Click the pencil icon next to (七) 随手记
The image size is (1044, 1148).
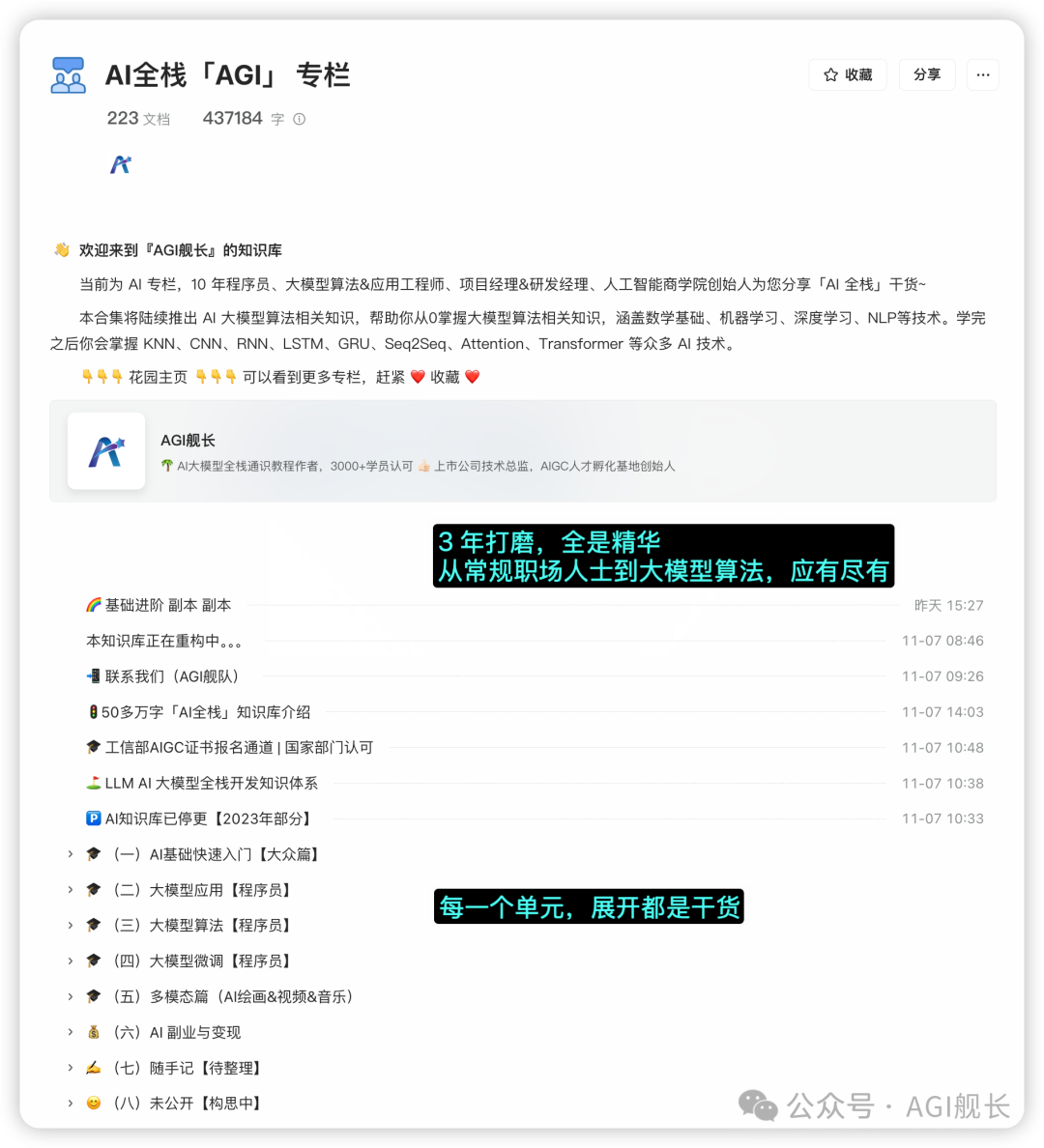pyautogui.click(x=93, y=1067)
